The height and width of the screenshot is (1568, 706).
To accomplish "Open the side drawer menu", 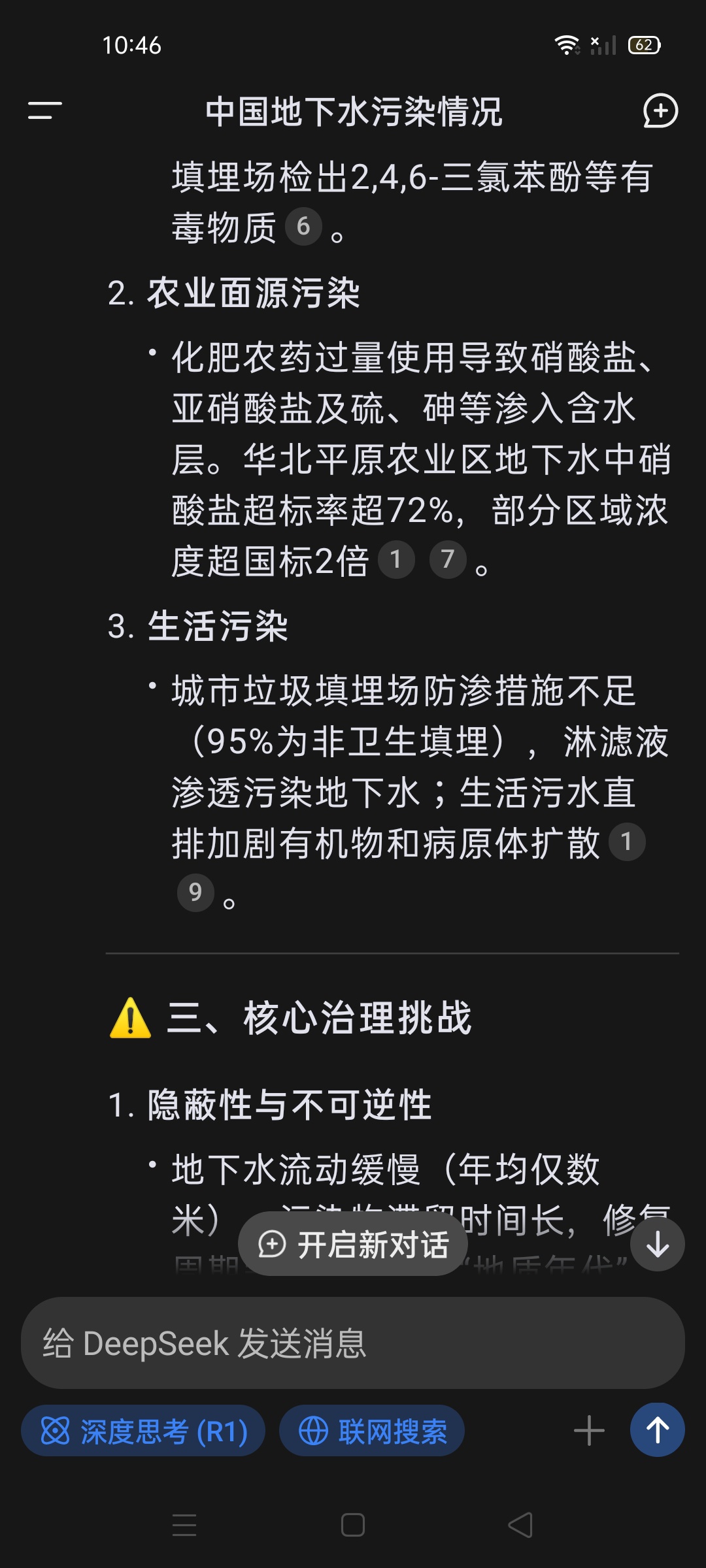I will 44,110.
